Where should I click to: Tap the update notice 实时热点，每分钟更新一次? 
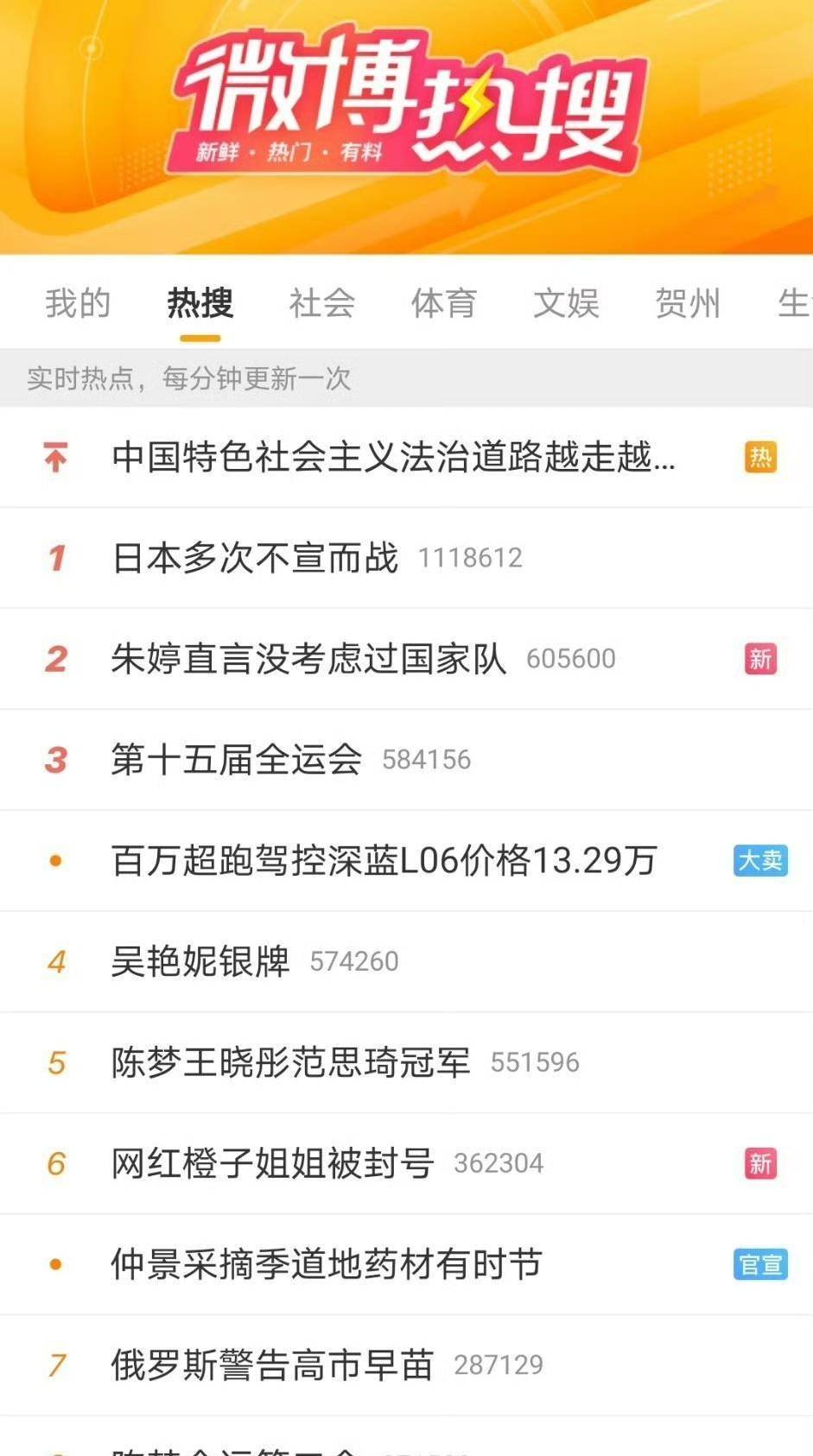[188, 377]
